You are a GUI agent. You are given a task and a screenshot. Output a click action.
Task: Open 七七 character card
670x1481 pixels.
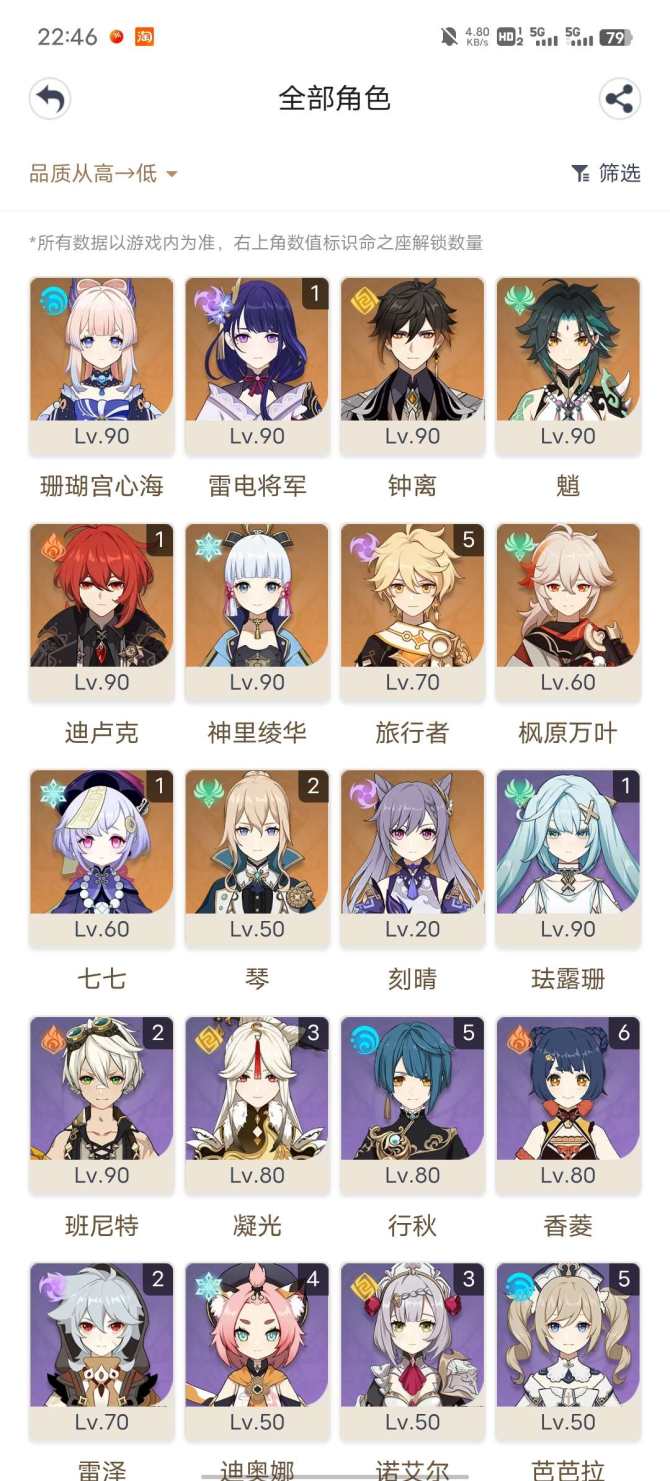point(101,858)
